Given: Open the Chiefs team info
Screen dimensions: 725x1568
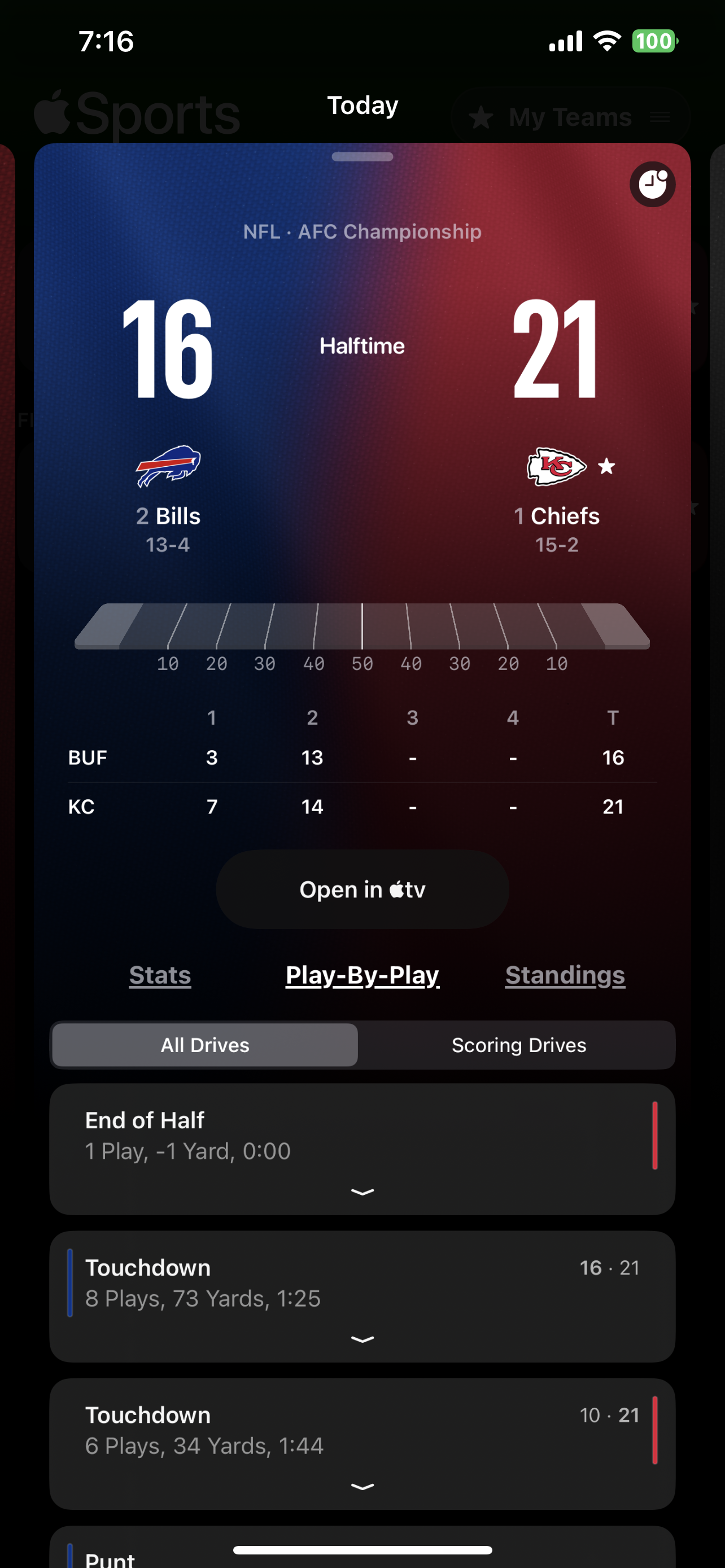Looking at the screenshot, I should [x=557, y=499].
